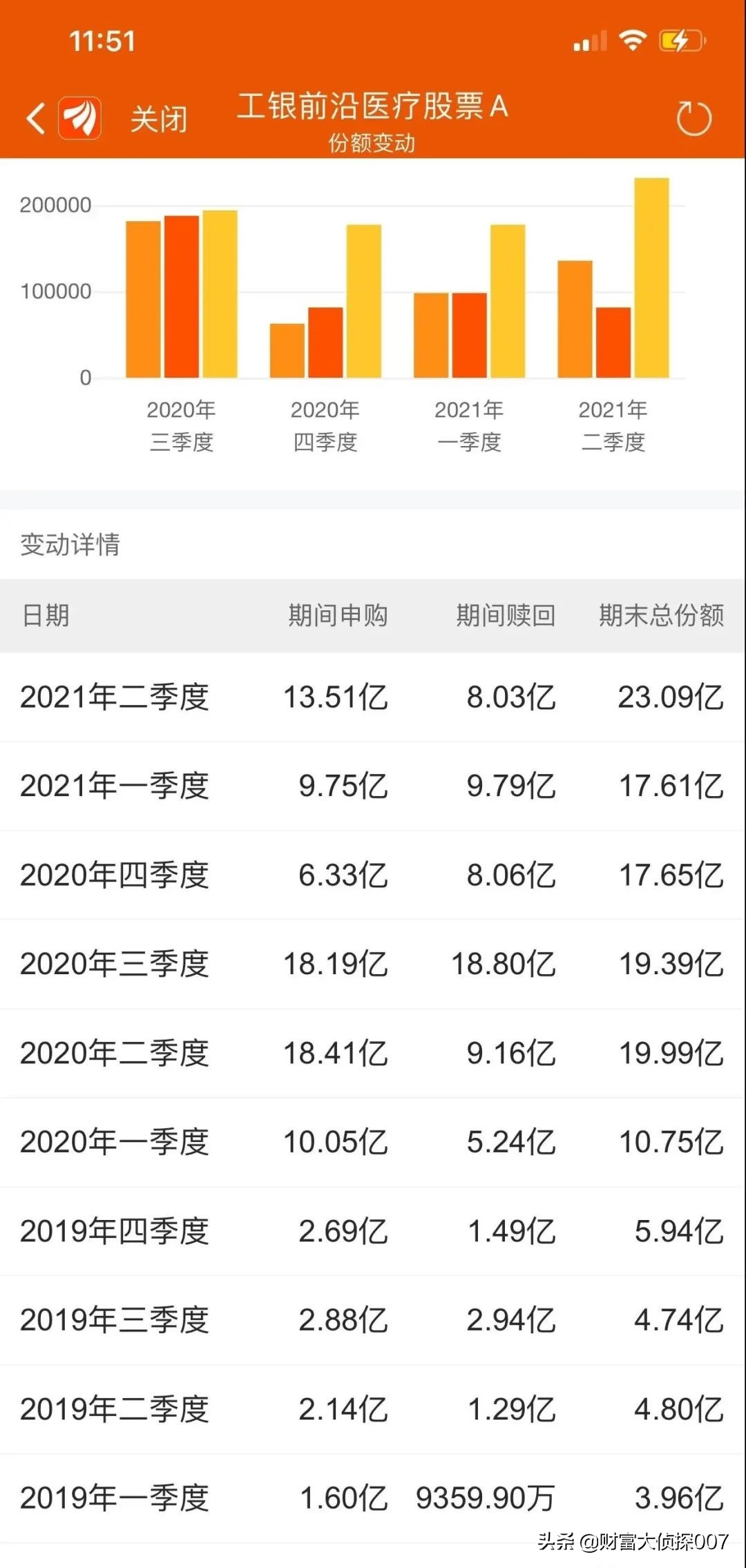This screenshot has height=1568, width=746.
Task: Open the fund title 工银前沿医疗股票A
Action: tap(373, 107)
